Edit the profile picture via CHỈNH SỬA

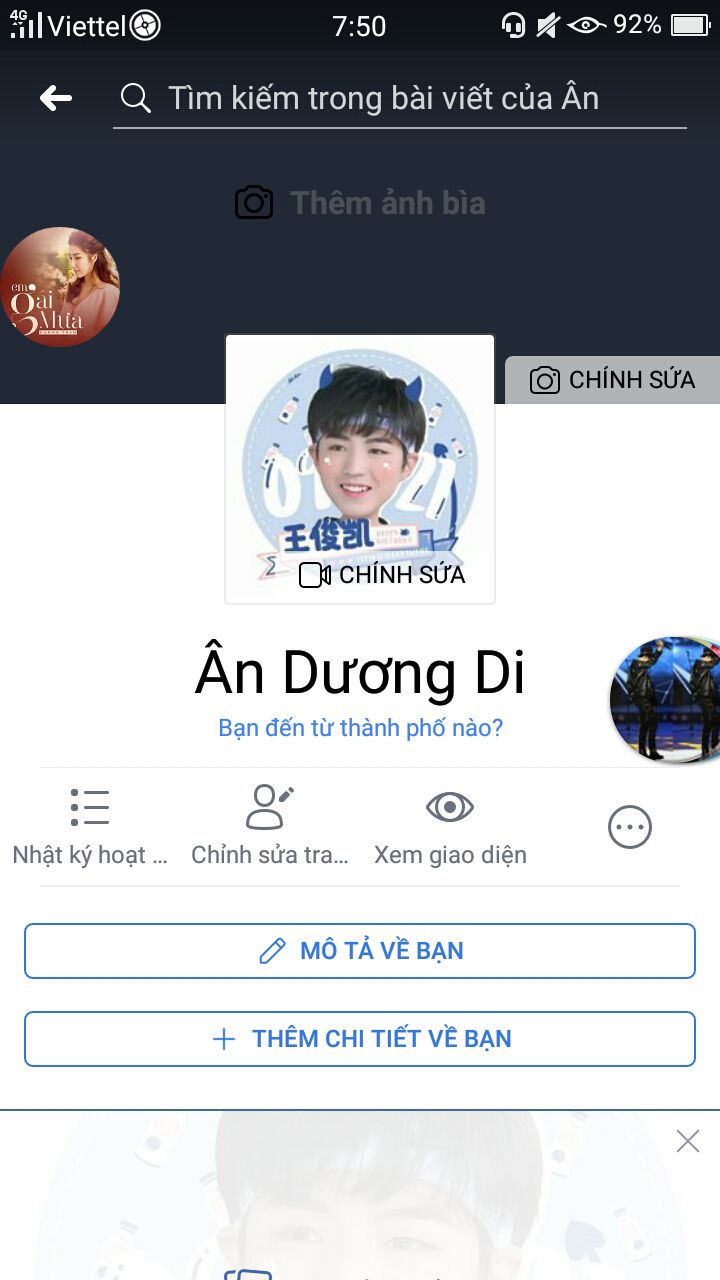[x=383, y=575]
